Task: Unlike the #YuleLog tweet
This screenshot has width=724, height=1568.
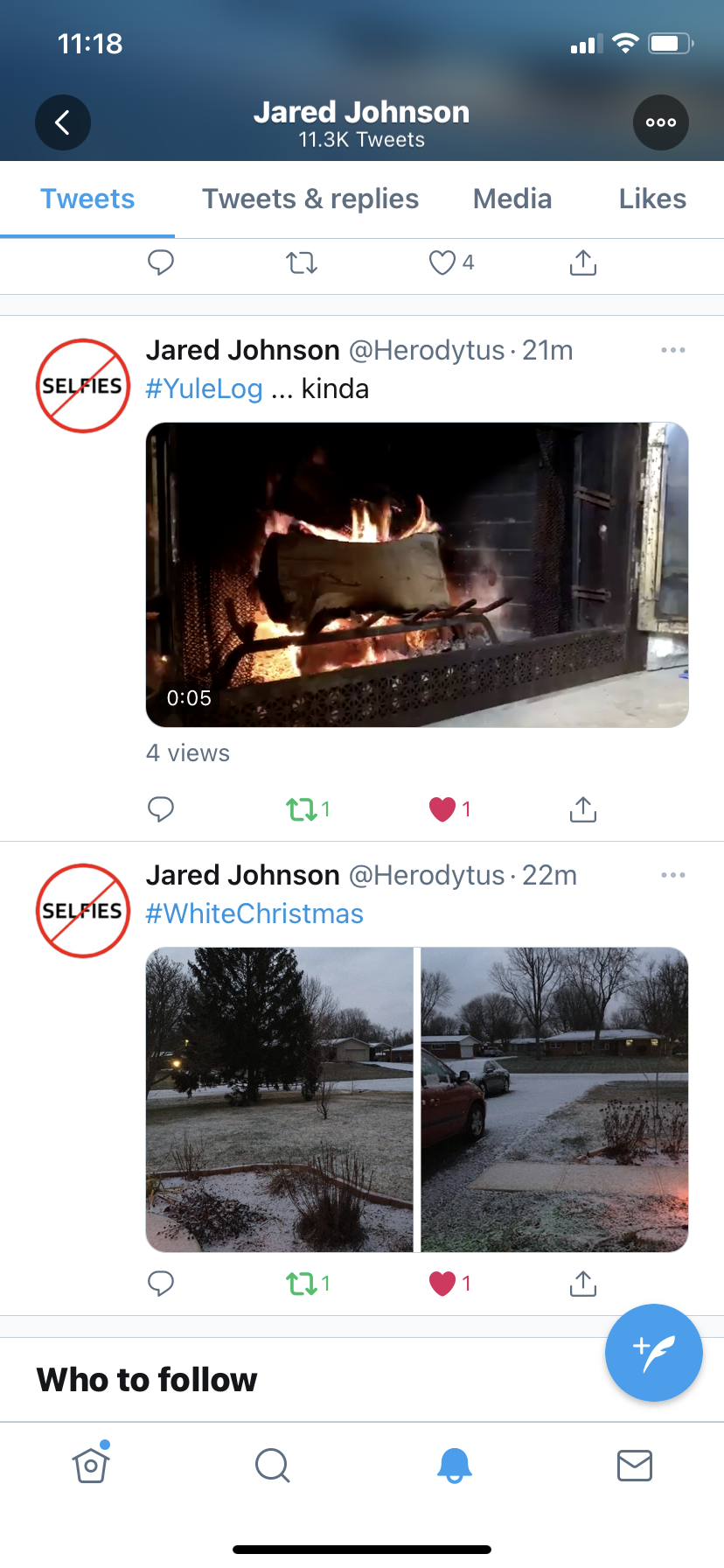Action: 442,809
